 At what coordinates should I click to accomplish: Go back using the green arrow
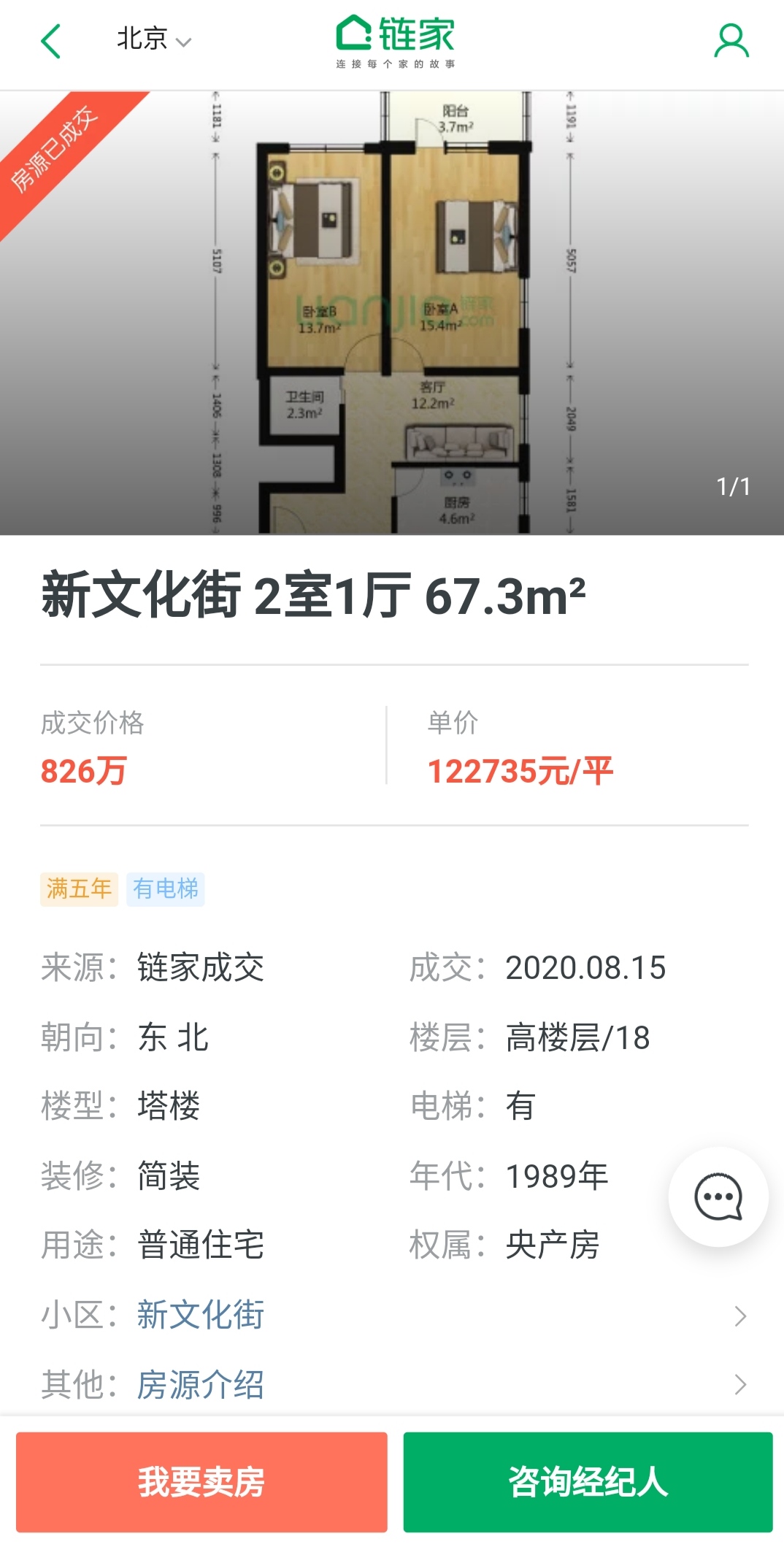pyautogui.click(x=51, y=41)
